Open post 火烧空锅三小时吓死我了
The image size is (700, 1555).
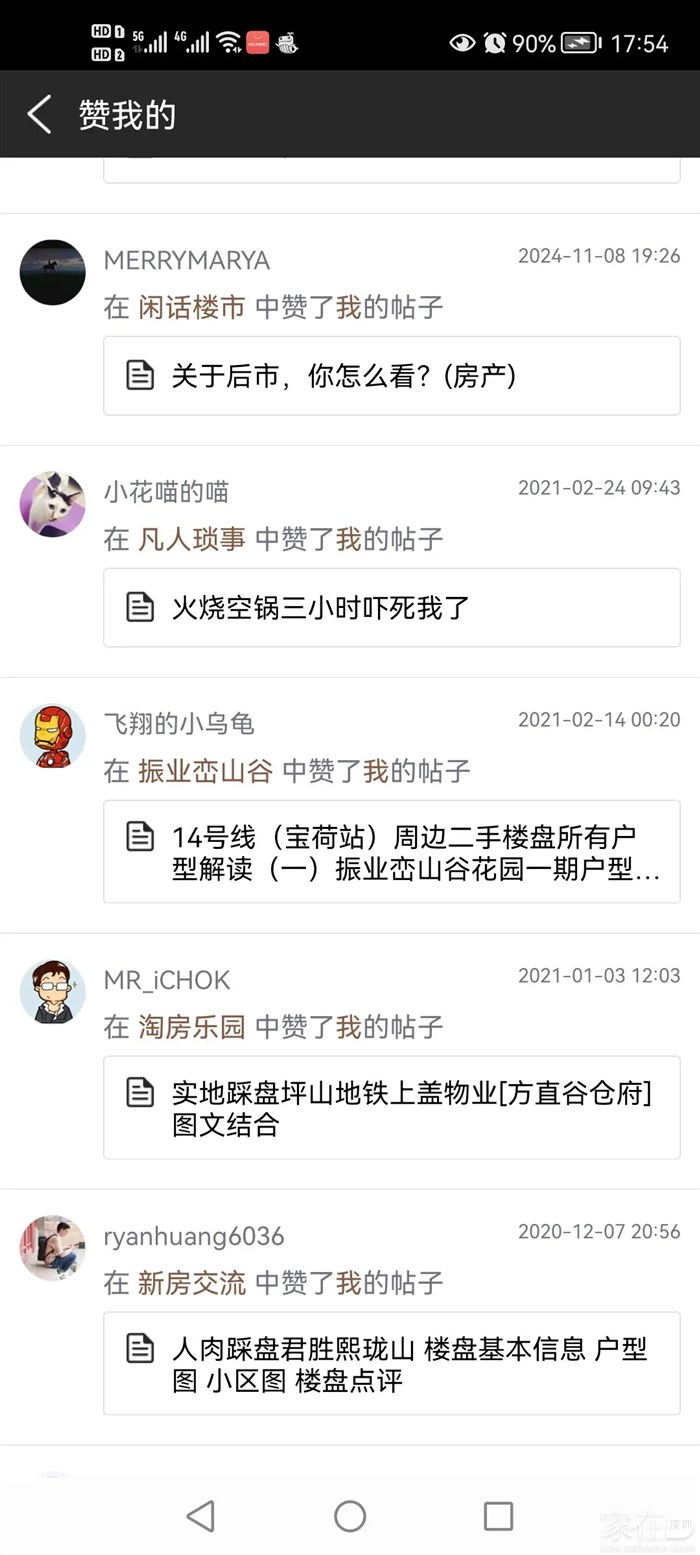pos(391,607)
